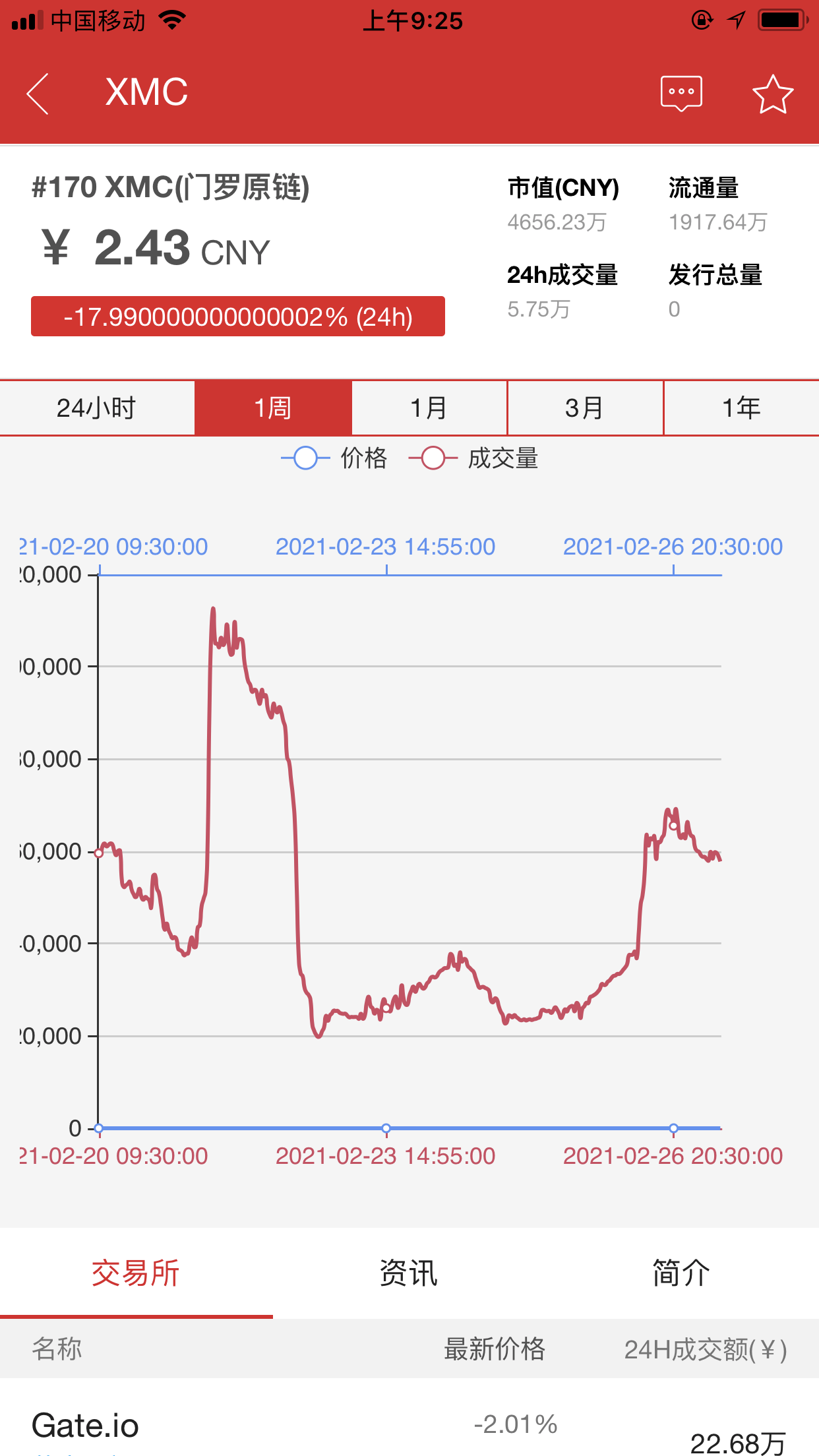Switch chart range to 24小时
Image resolution: width=819 pixels, height=1456 pixels.
96,408
